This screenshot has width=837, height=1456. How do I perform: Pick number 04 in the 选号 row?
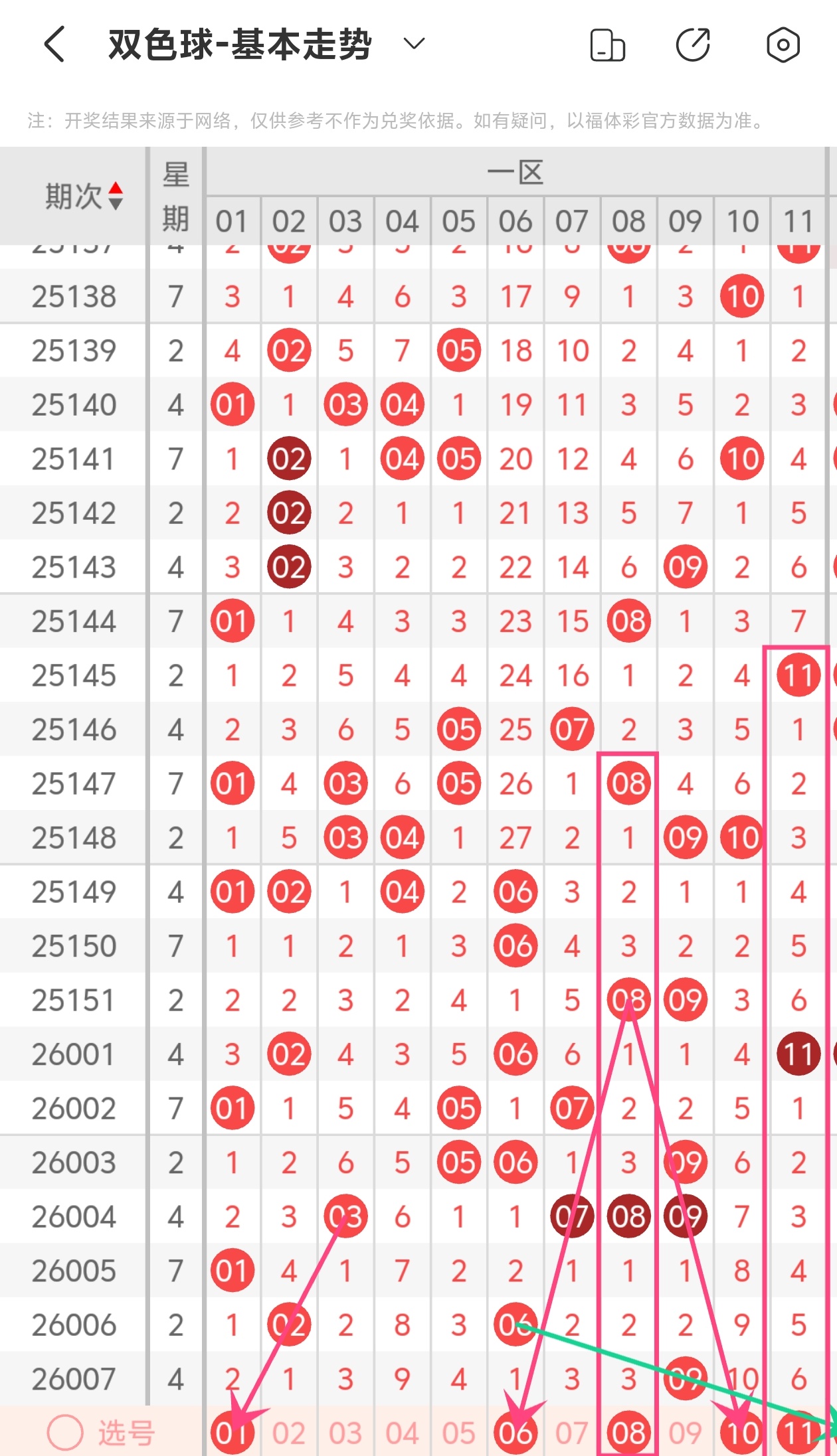coord(402,1433)
